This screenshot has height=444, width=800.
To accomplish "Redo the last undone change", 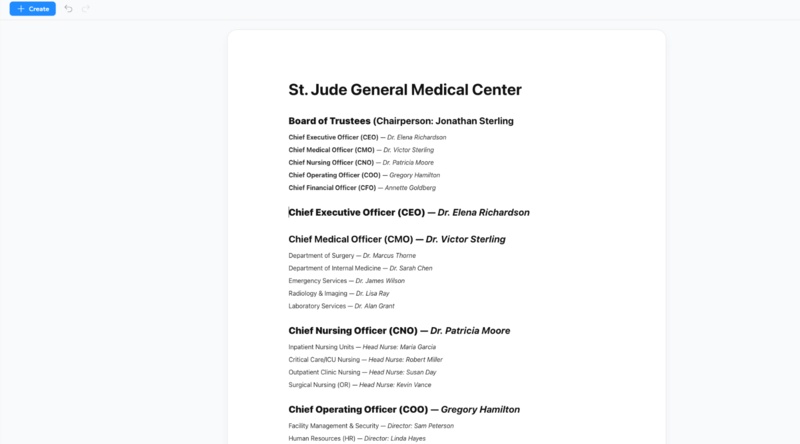I will [x=85, y=8].
